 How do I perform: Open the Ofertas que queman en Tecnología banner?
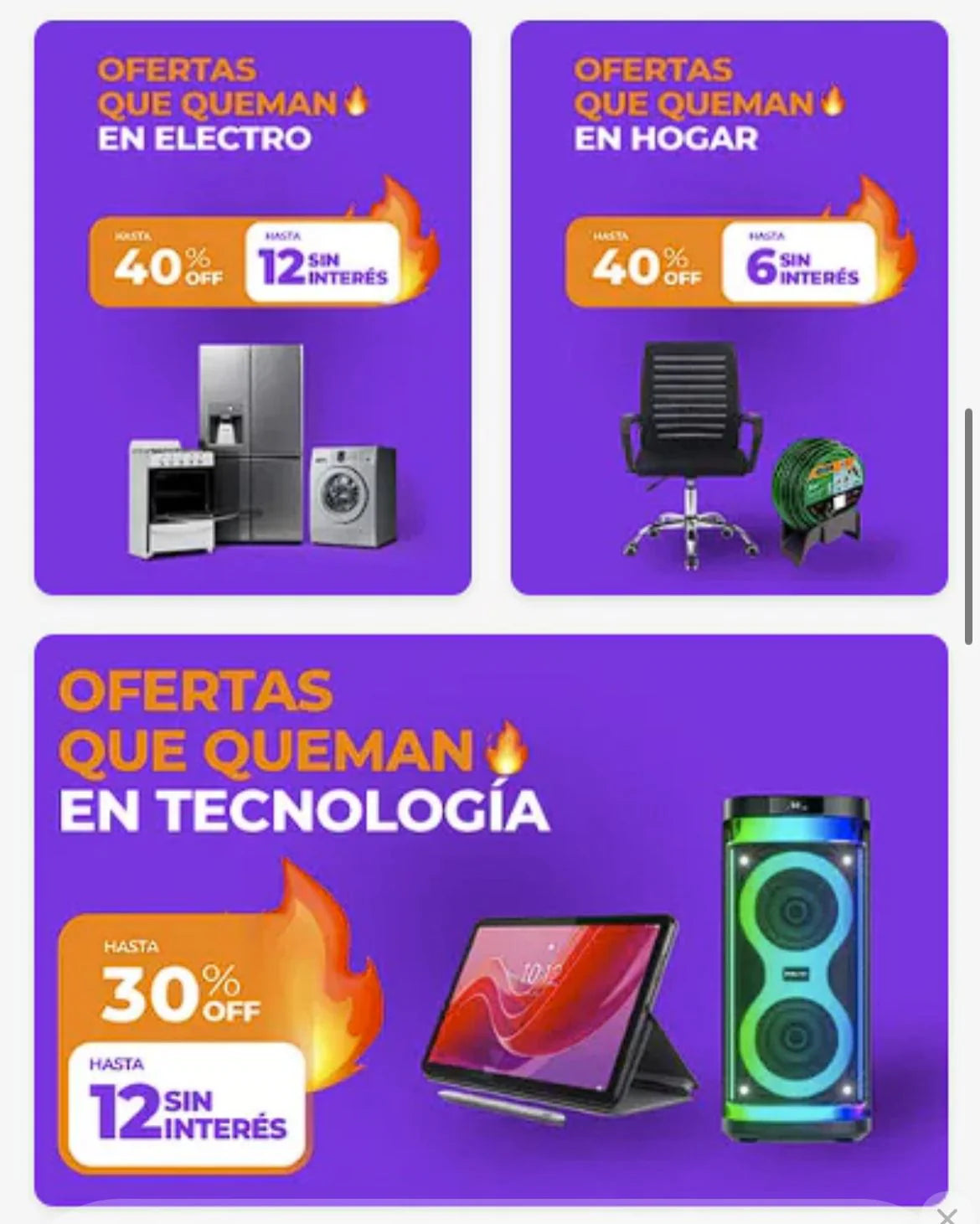coord(490,920)
